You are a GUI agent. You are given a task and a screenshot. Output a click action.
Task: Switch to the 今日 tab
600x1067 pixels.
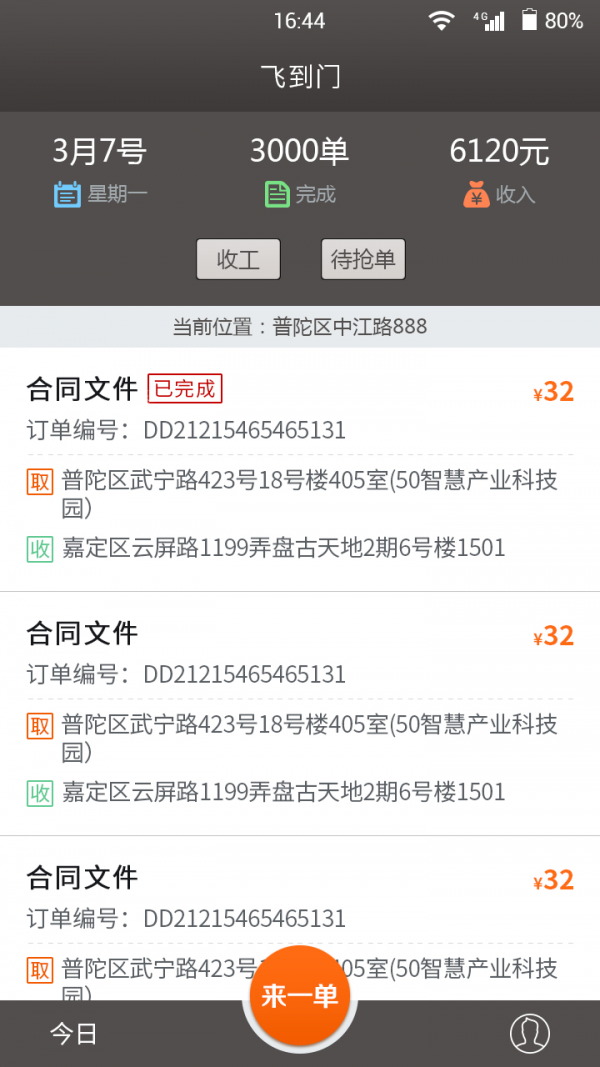(x=73, y=1034)
